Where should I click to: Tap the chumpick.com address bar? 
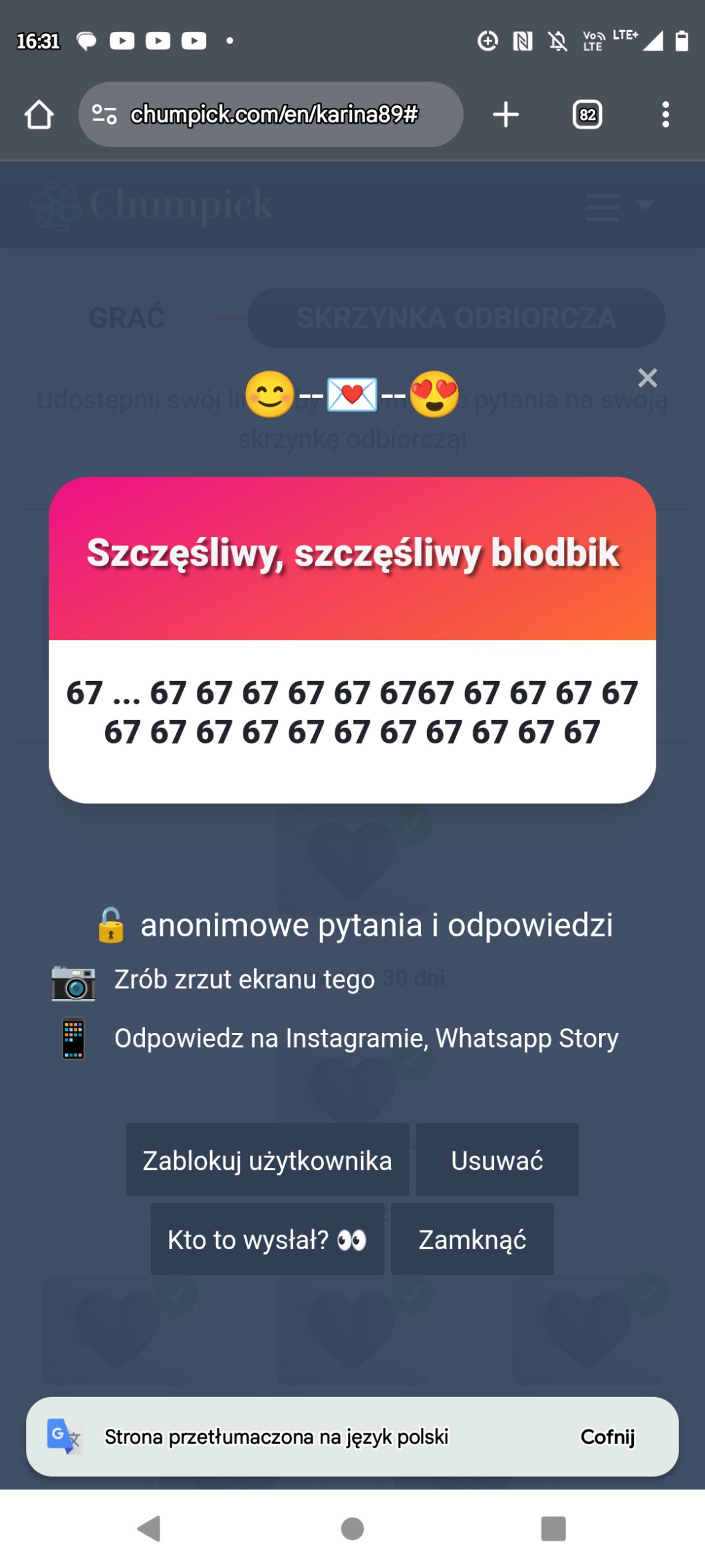pyautogui.click(x=273, y=114)
